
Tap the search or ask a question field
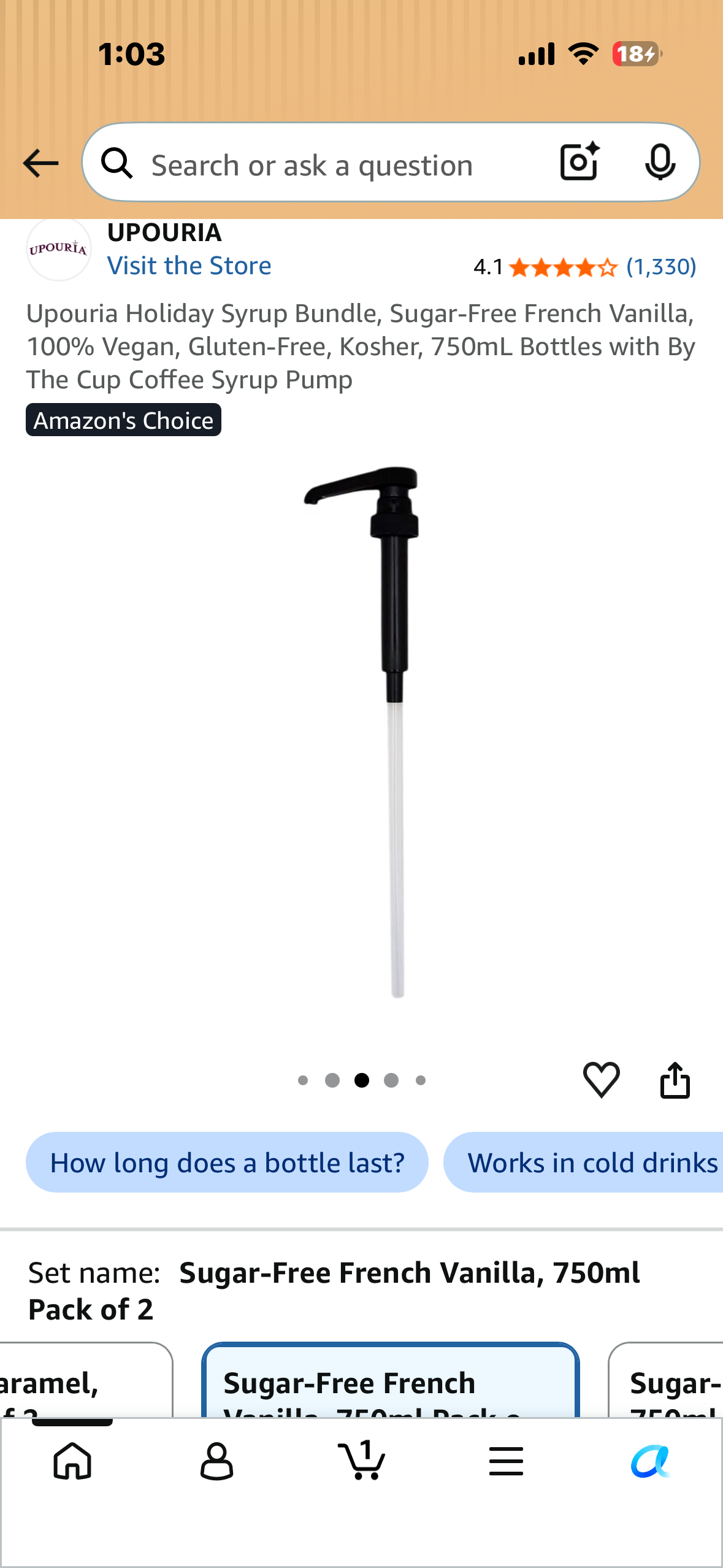point(319,164)
